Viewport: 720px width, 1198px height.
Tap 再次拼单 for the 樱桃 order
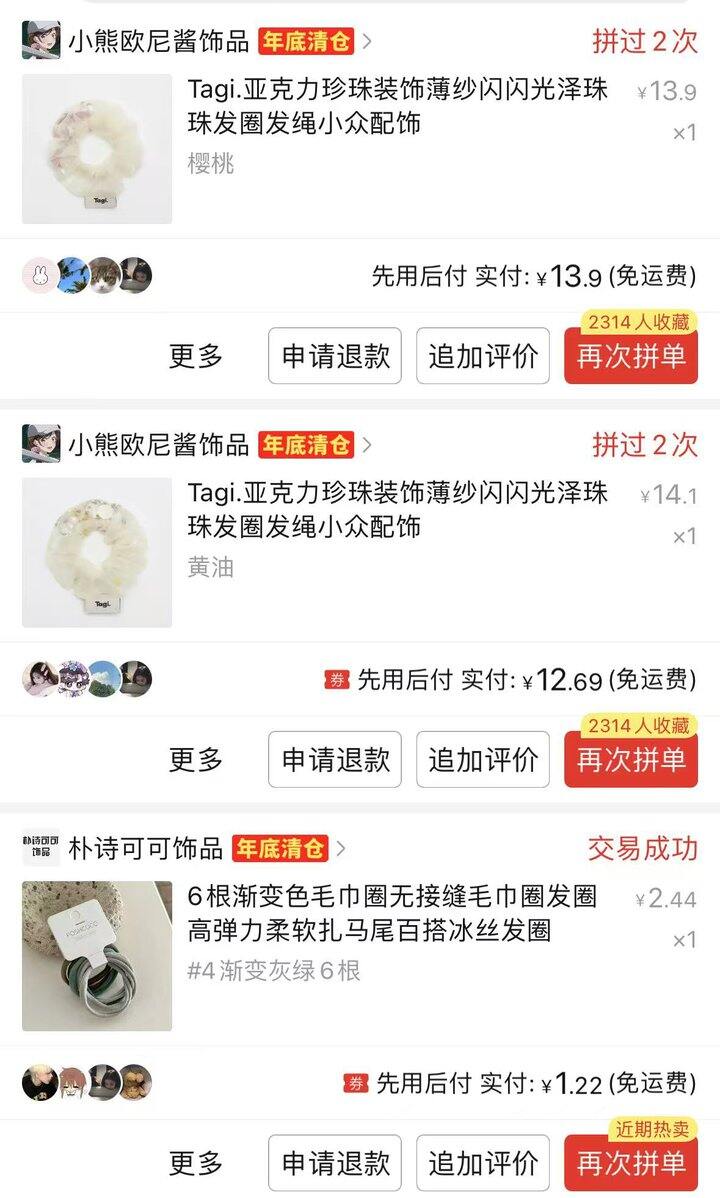631,356
